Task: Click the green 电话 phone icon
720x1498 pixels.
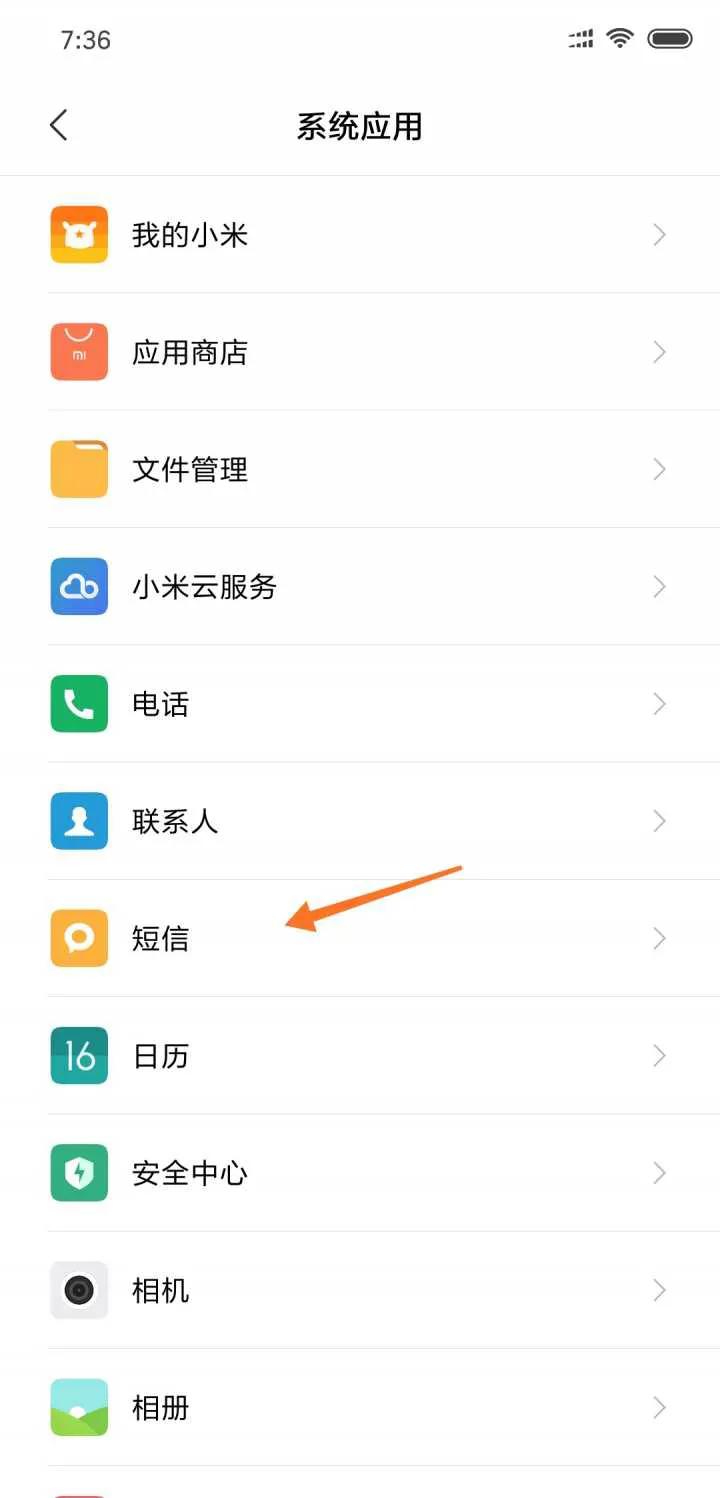Action: click(x=78, y=703)
